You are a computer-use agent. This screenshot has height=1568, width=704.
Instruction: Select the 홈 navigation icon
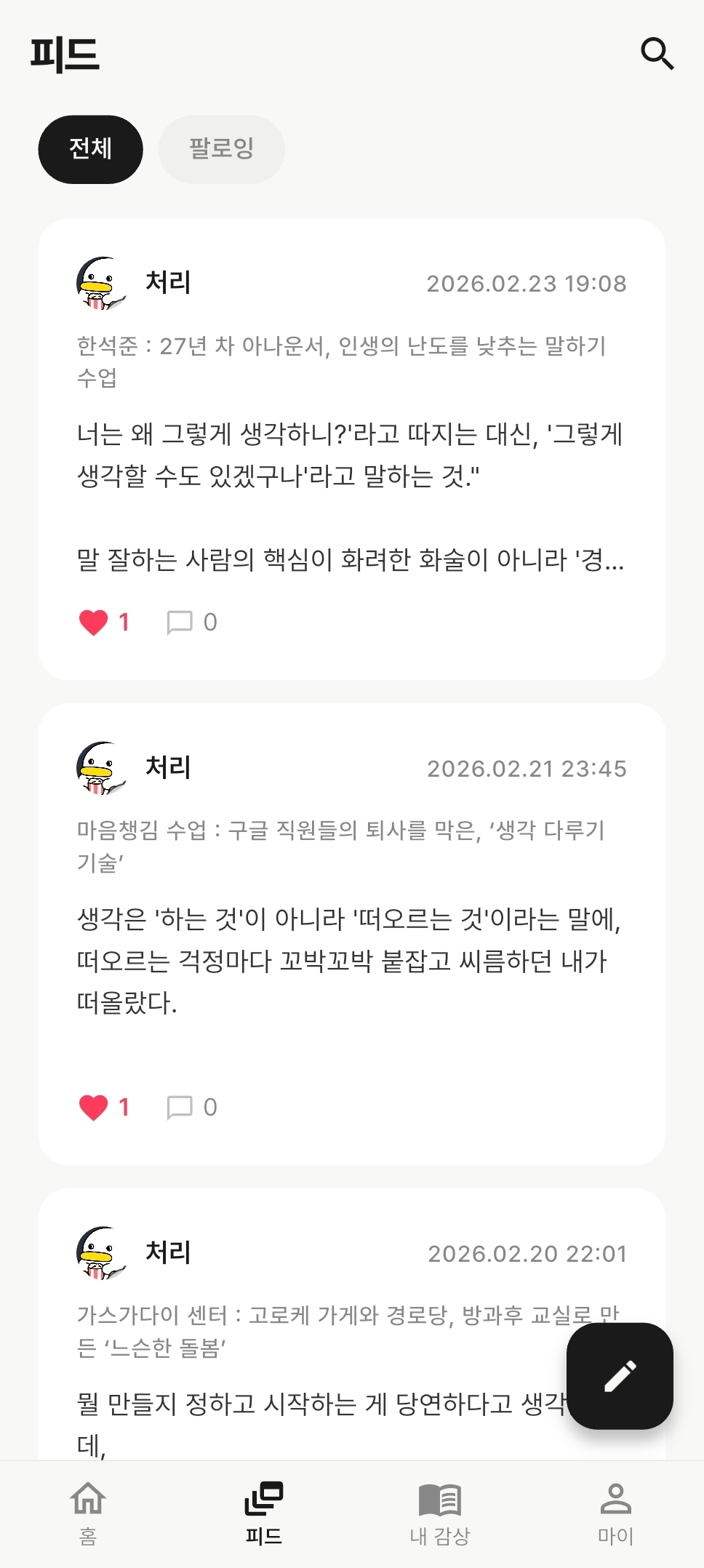[x=88, y=1514]
